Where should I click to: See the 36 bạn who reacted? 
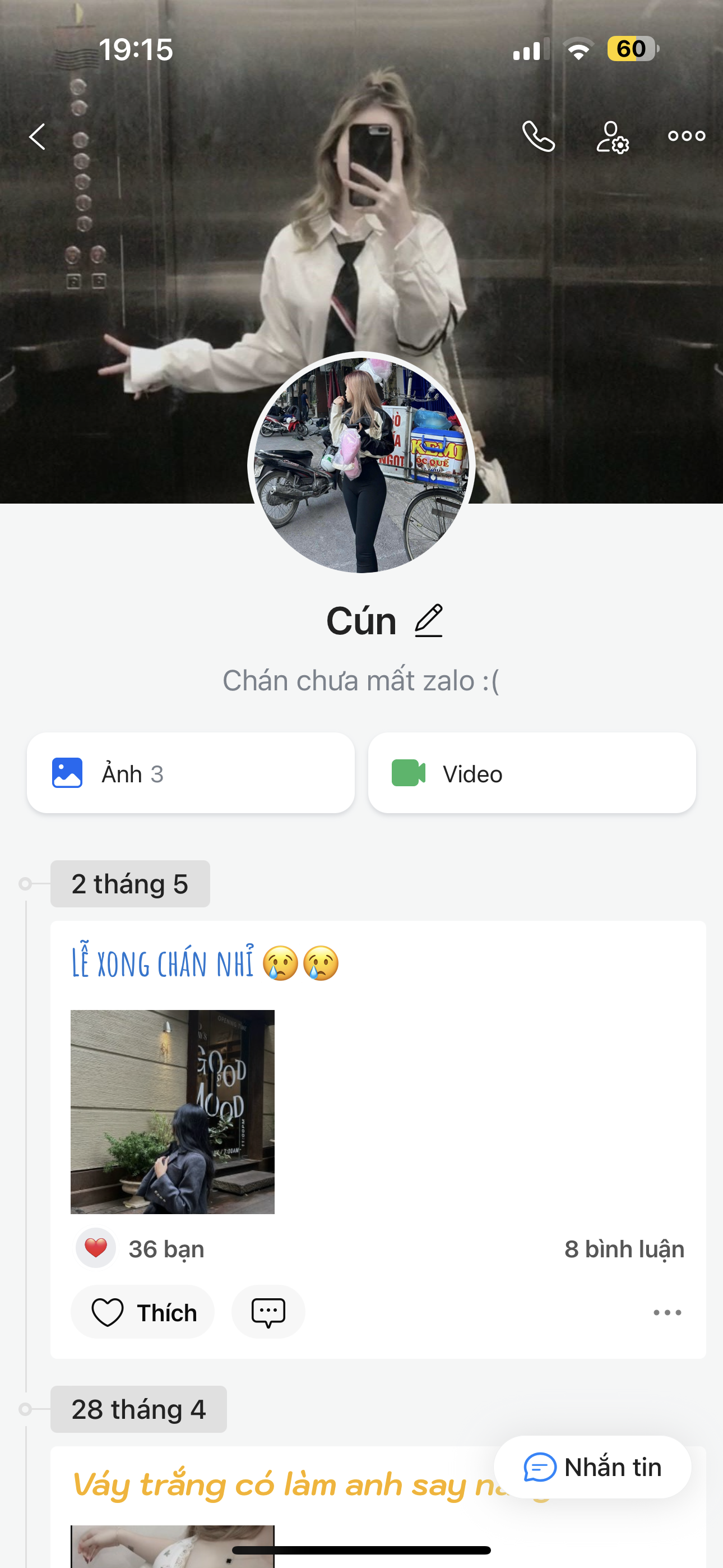[x=165, y=1249]
